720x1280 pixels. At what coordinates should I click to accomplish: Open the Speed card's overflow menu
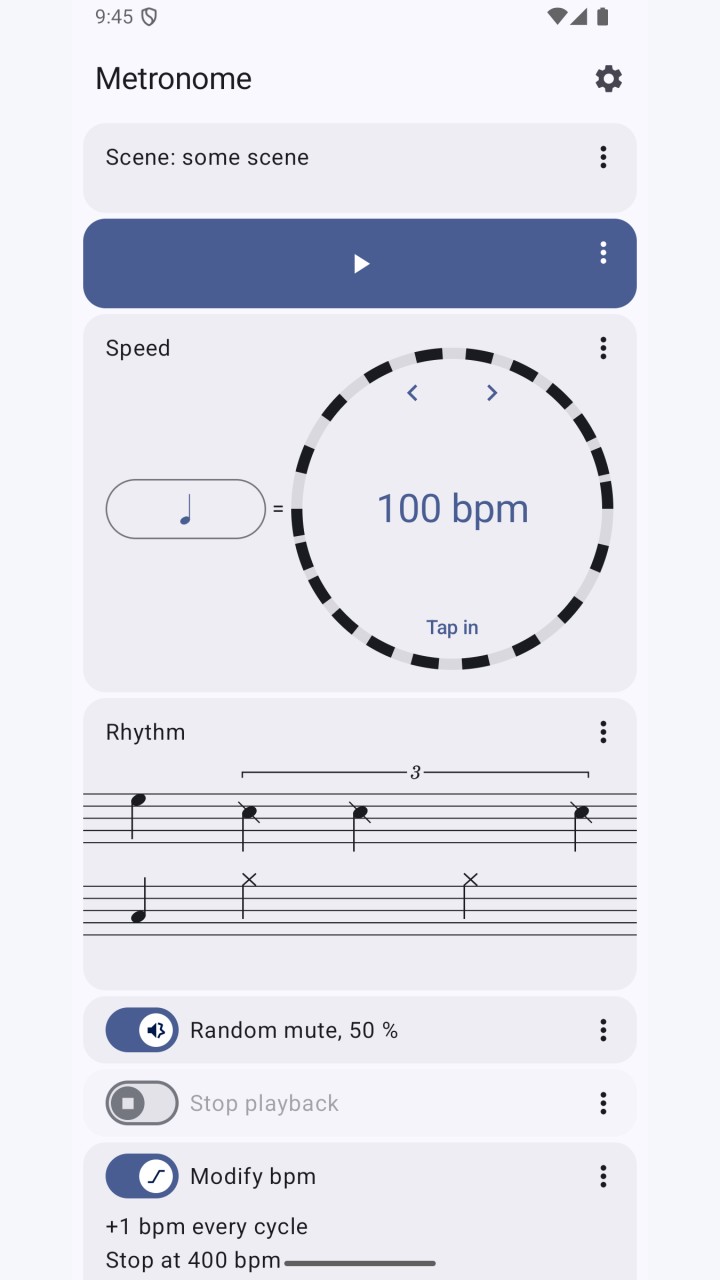[x=603, y=348]
